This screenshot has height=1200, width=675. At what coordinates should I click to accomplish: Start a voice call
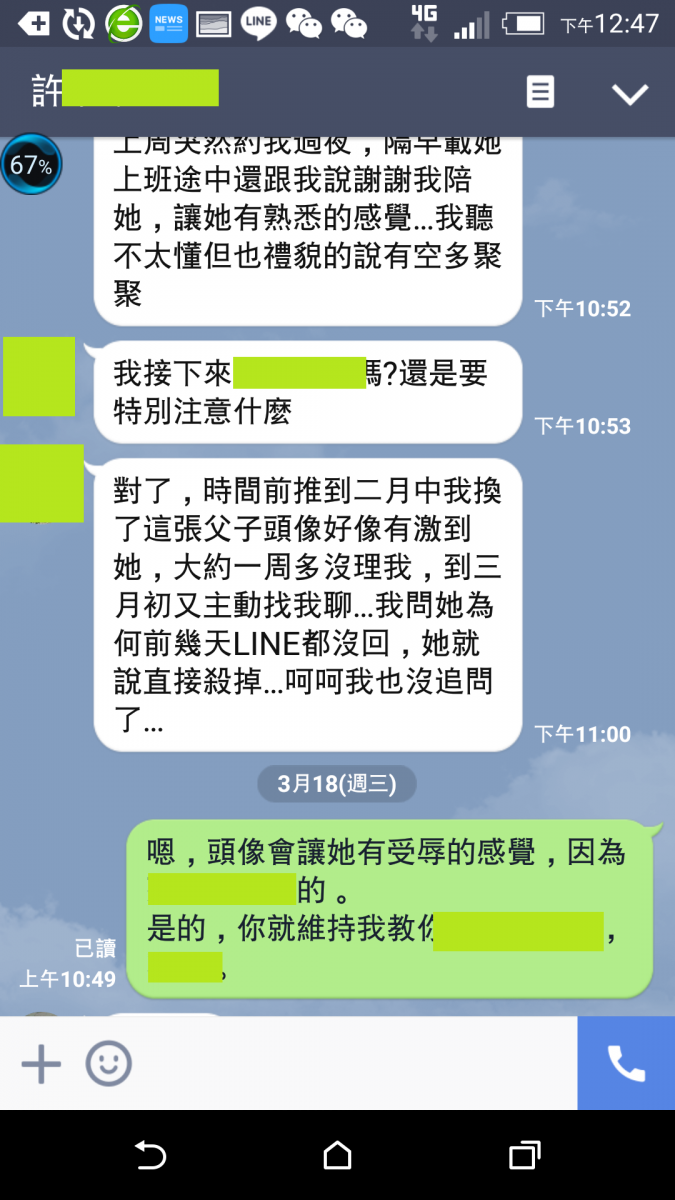point(626,1064)
